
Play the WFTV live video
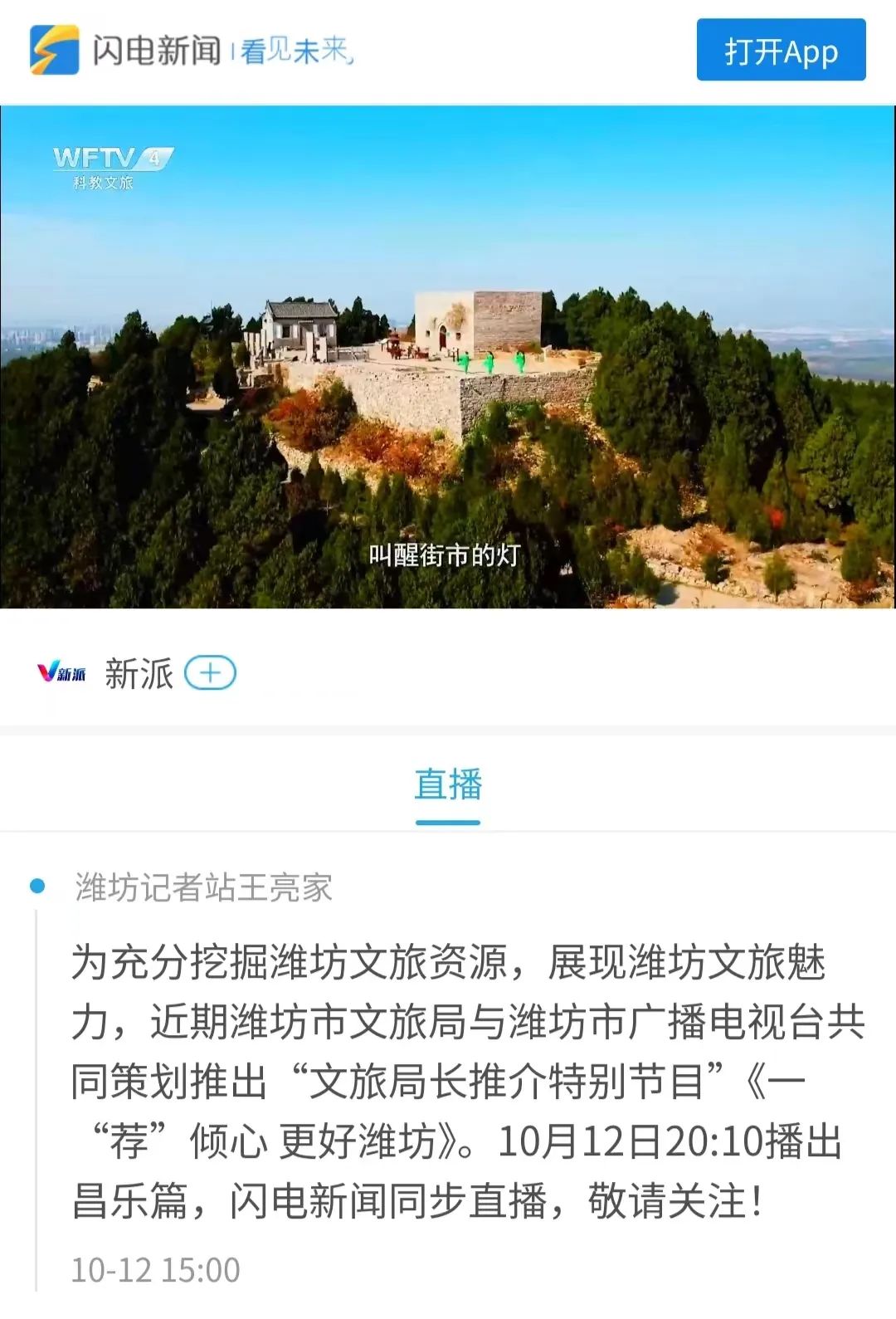coord(448,357)
